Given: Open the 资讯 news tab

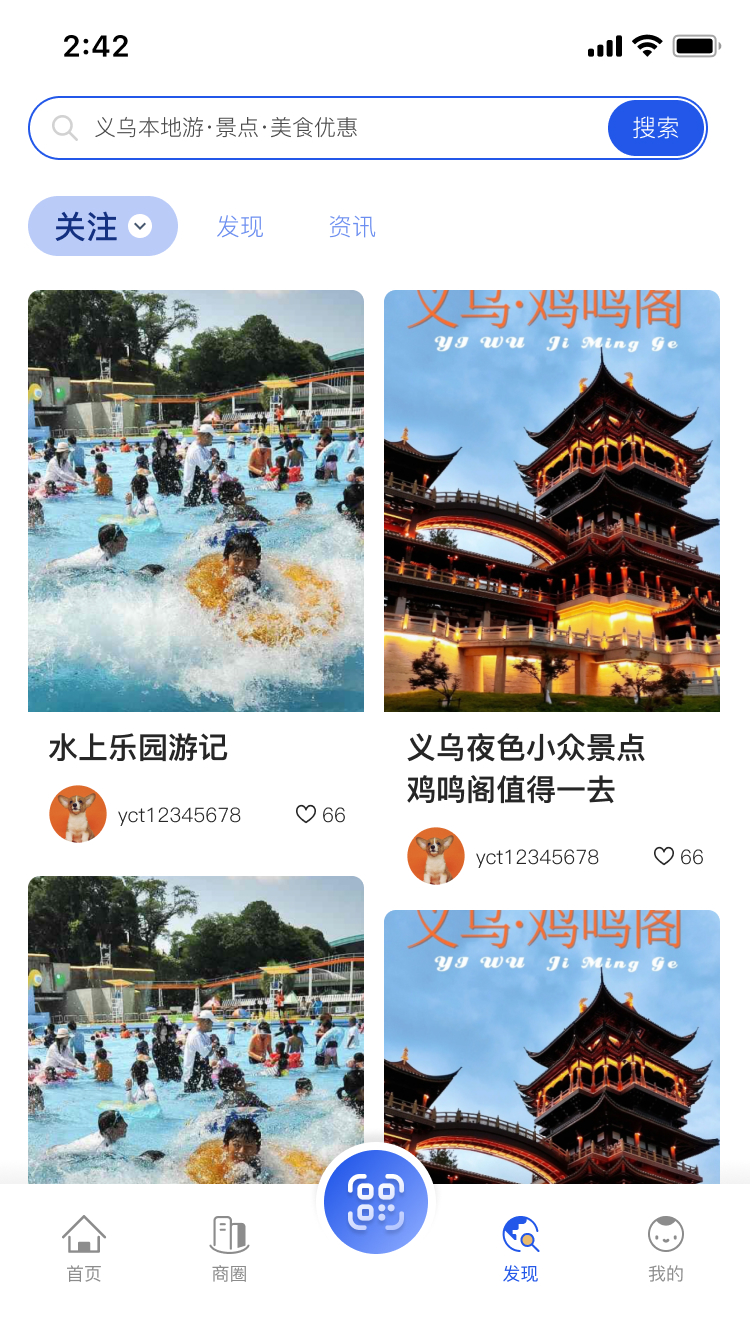Looking at the screenshot, I should coord(351,226).
